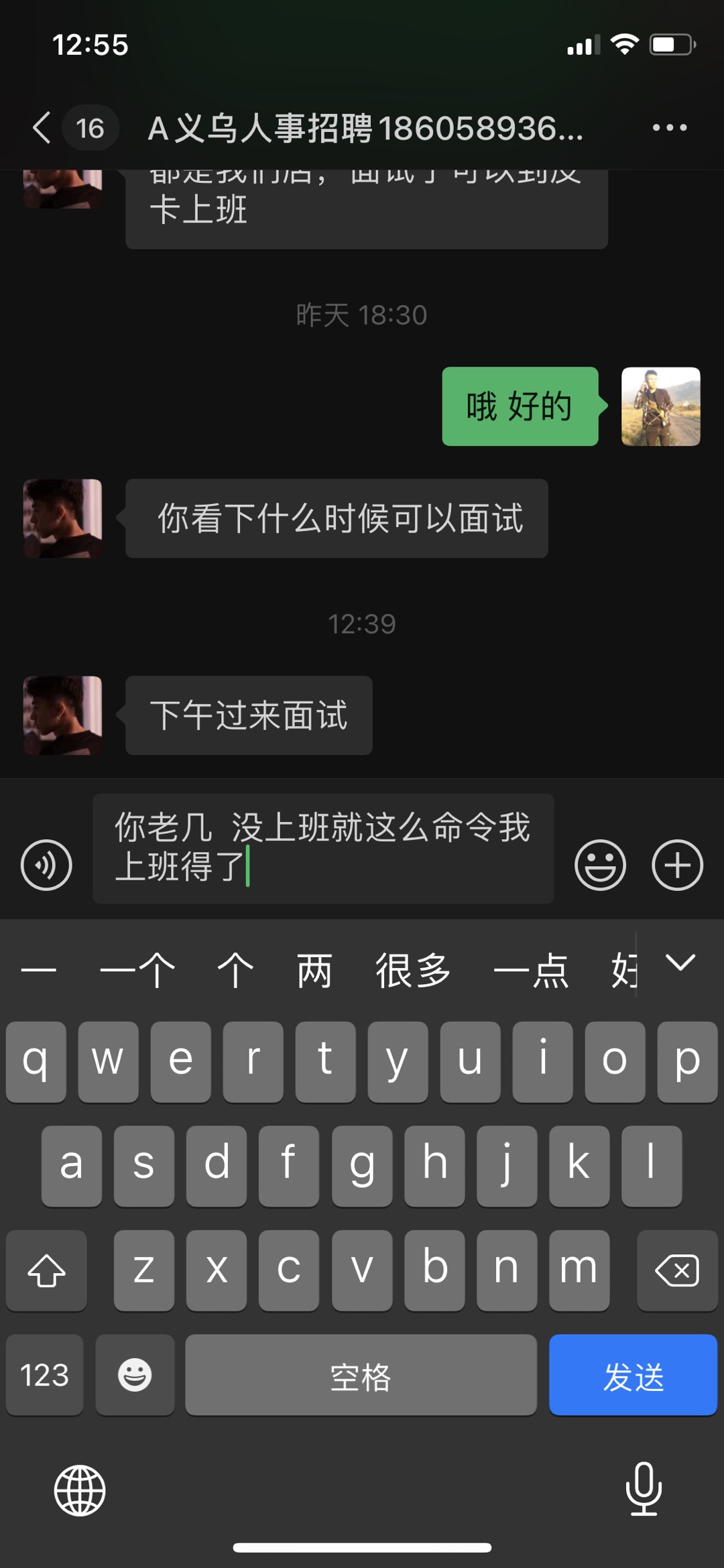724x1568 pixels.
Task: Select the candidate word 一个
Action: click(x=137, y=970)
